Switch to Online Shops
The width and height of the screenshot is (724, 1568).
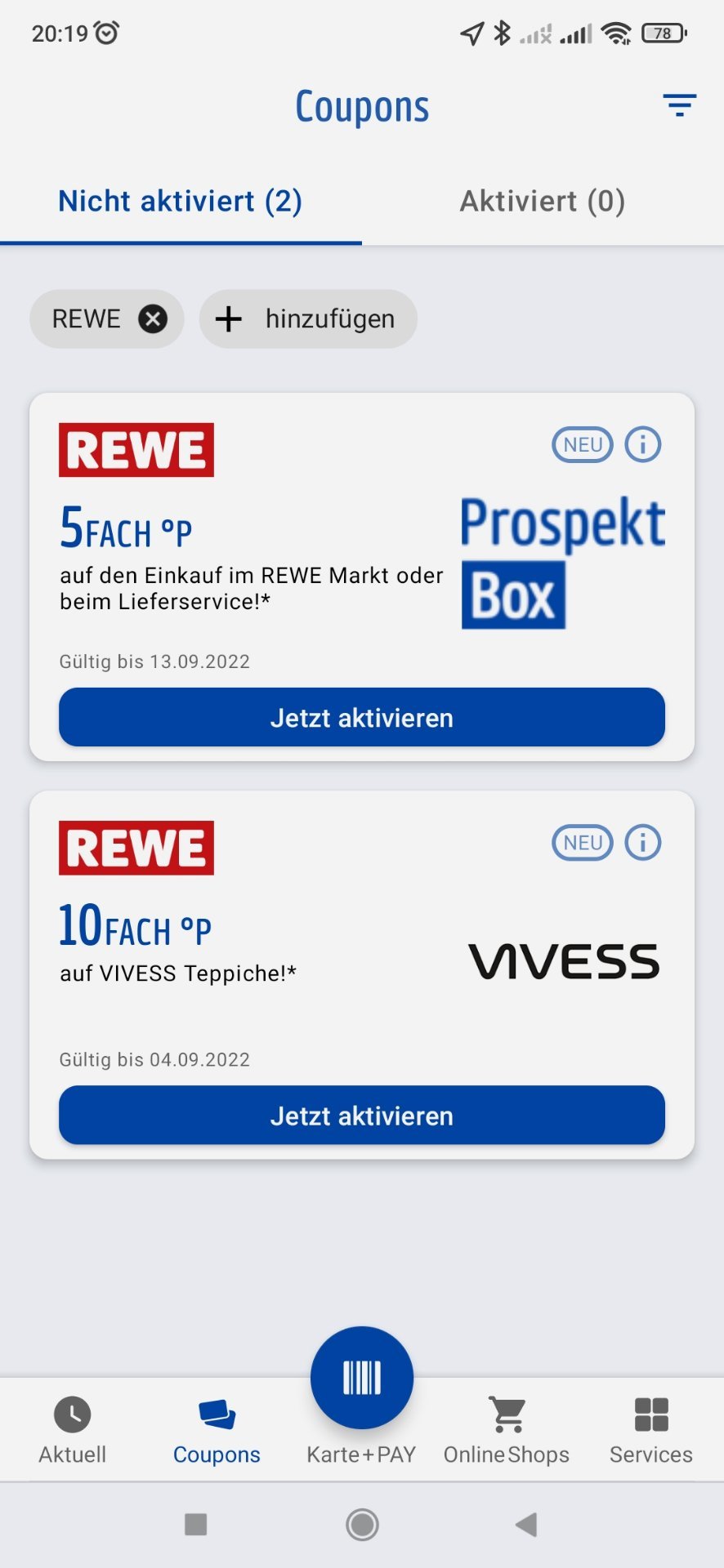pos(507,1430)
